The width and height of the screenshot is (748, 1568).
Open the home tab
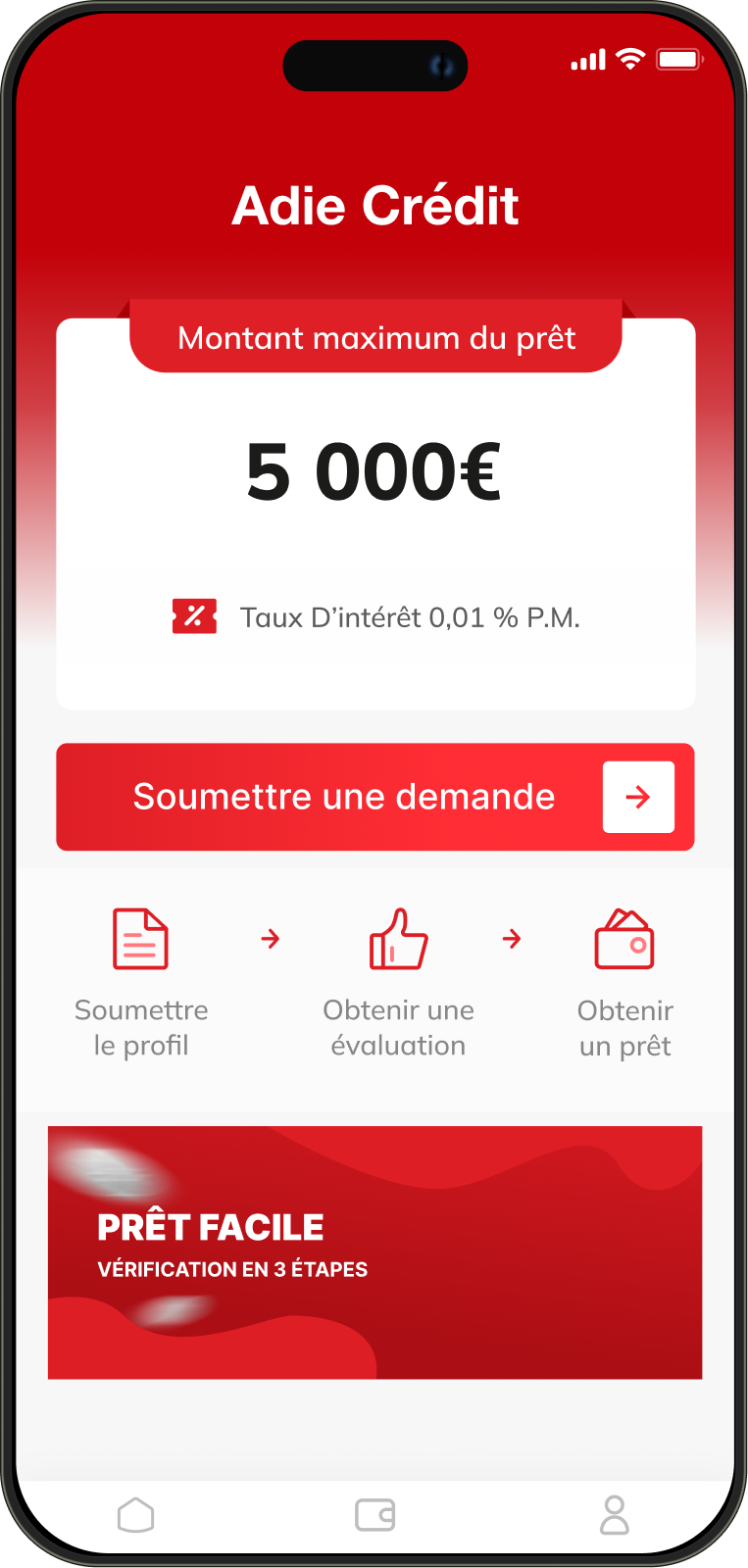click(135, 1514)
